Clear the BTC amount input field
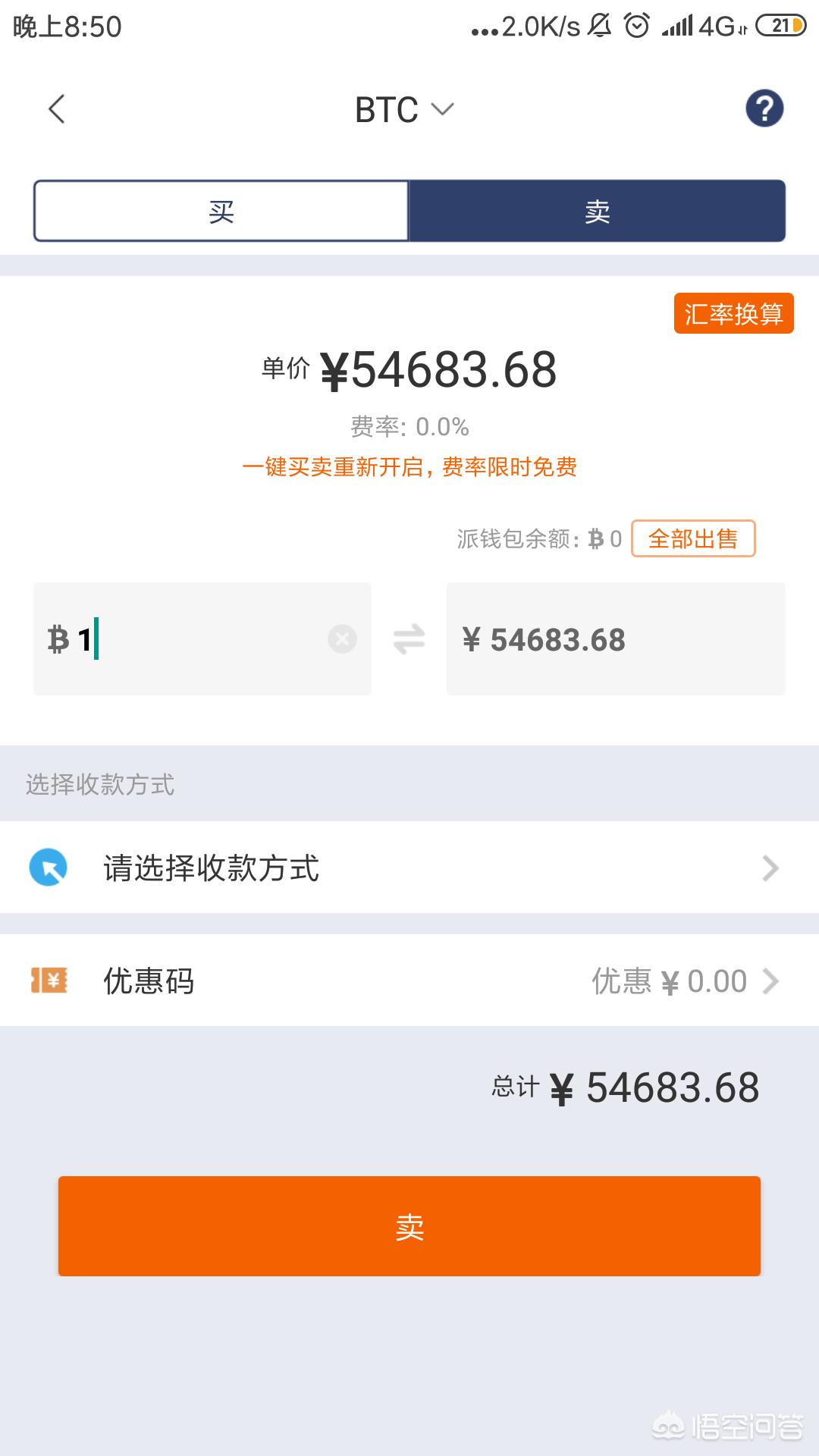819x1456 pixels. (x=343, y=639)
